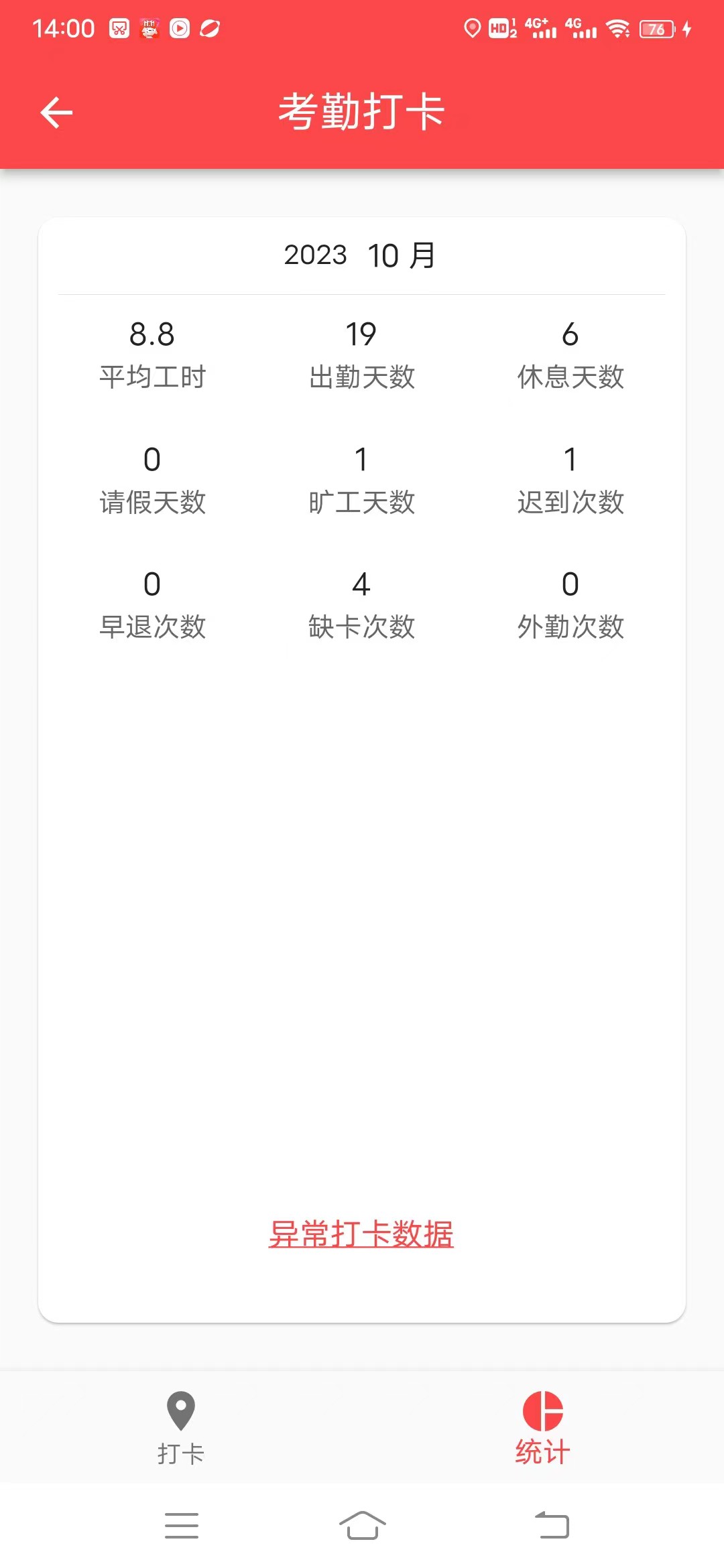Open the 异常打卡数据 link
The image size is (724, 1568).
361,1234
